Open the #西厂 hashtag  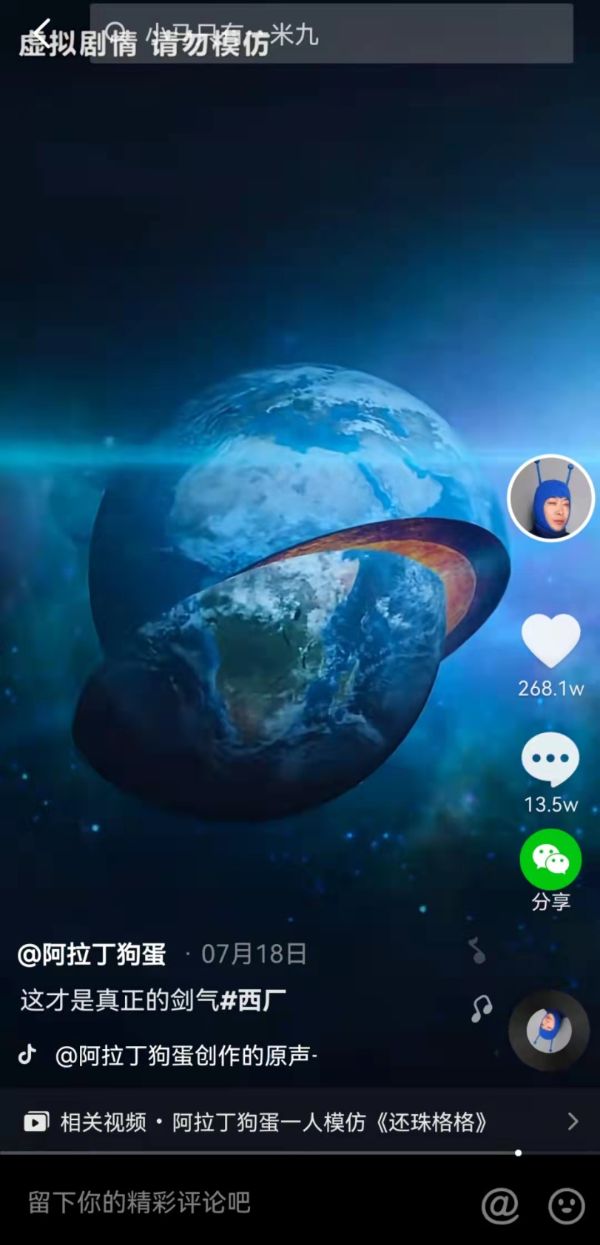point(254,1000)
